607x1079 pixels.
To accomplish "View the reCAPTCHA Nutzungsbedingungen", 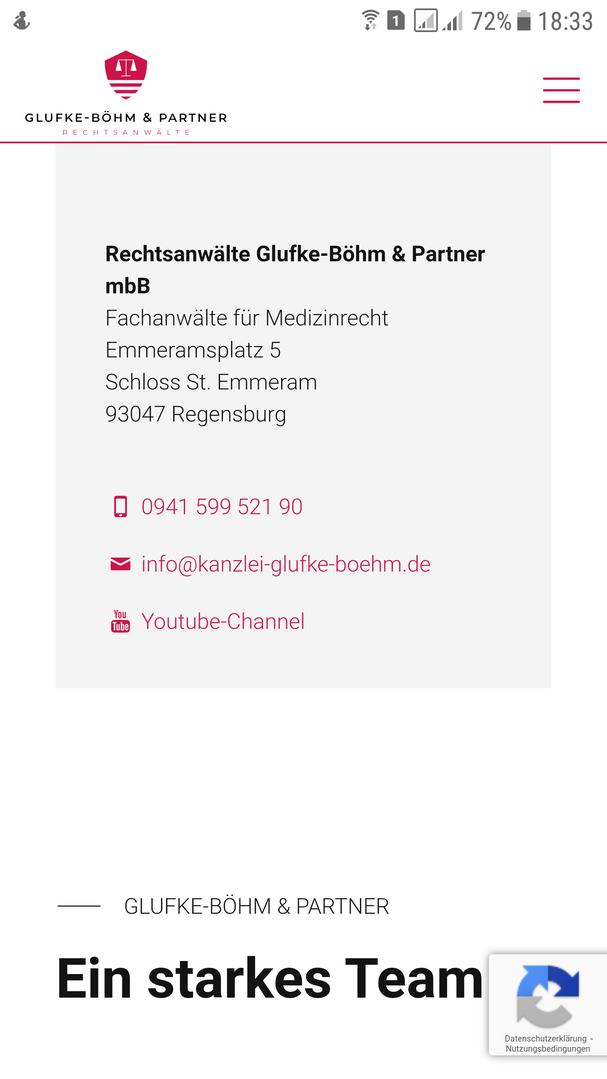I will tap(547, 1049).
